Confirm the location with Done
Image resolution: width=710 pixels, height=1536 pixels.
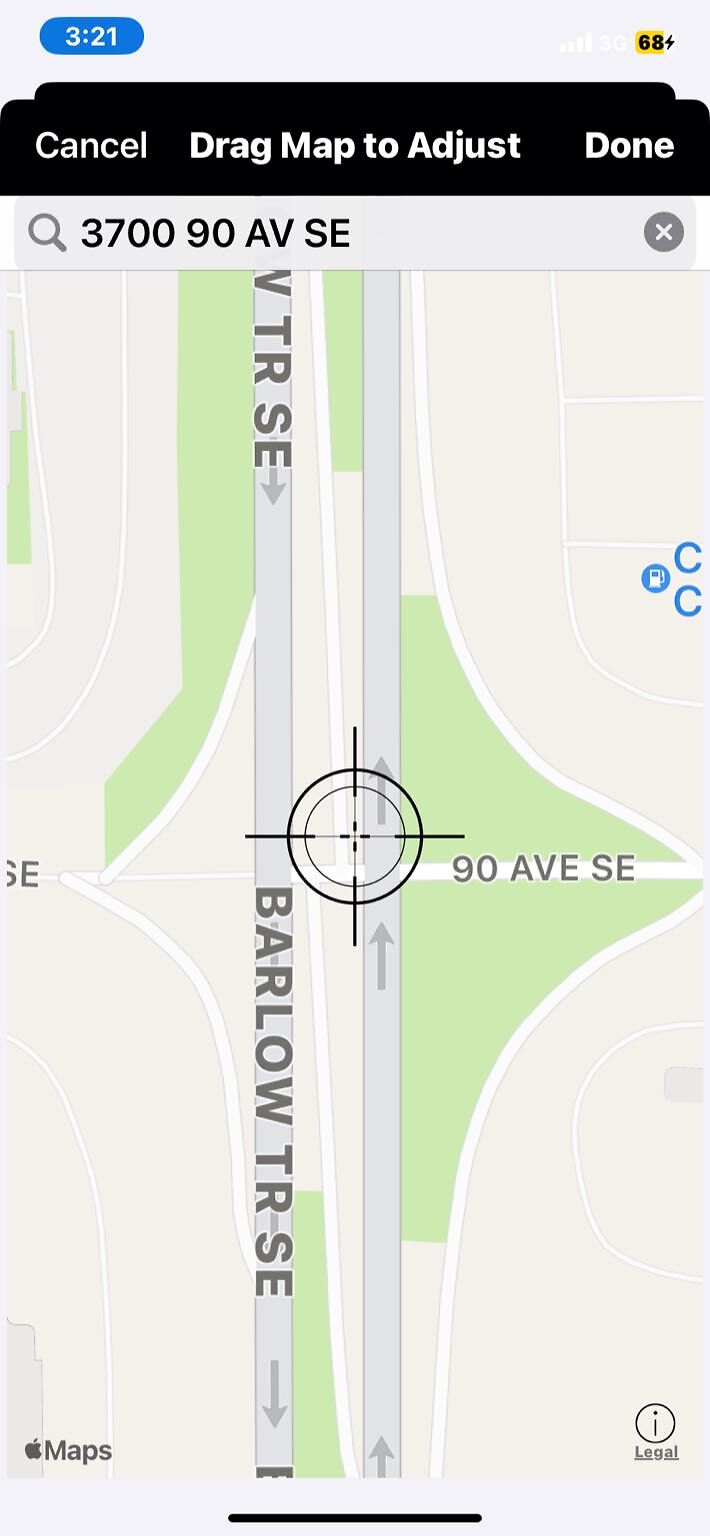point(629,145)
